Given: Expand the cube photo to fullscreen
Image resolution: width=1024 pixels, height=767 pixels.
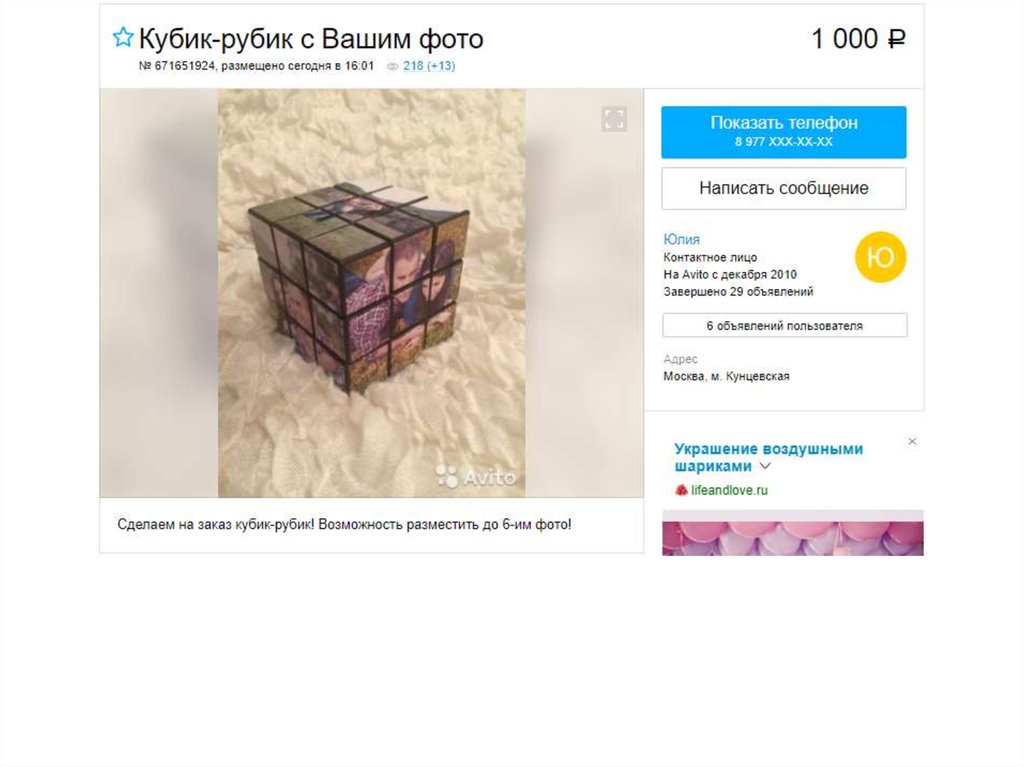Looking at the screenshot, I should (x=613, y=120).
